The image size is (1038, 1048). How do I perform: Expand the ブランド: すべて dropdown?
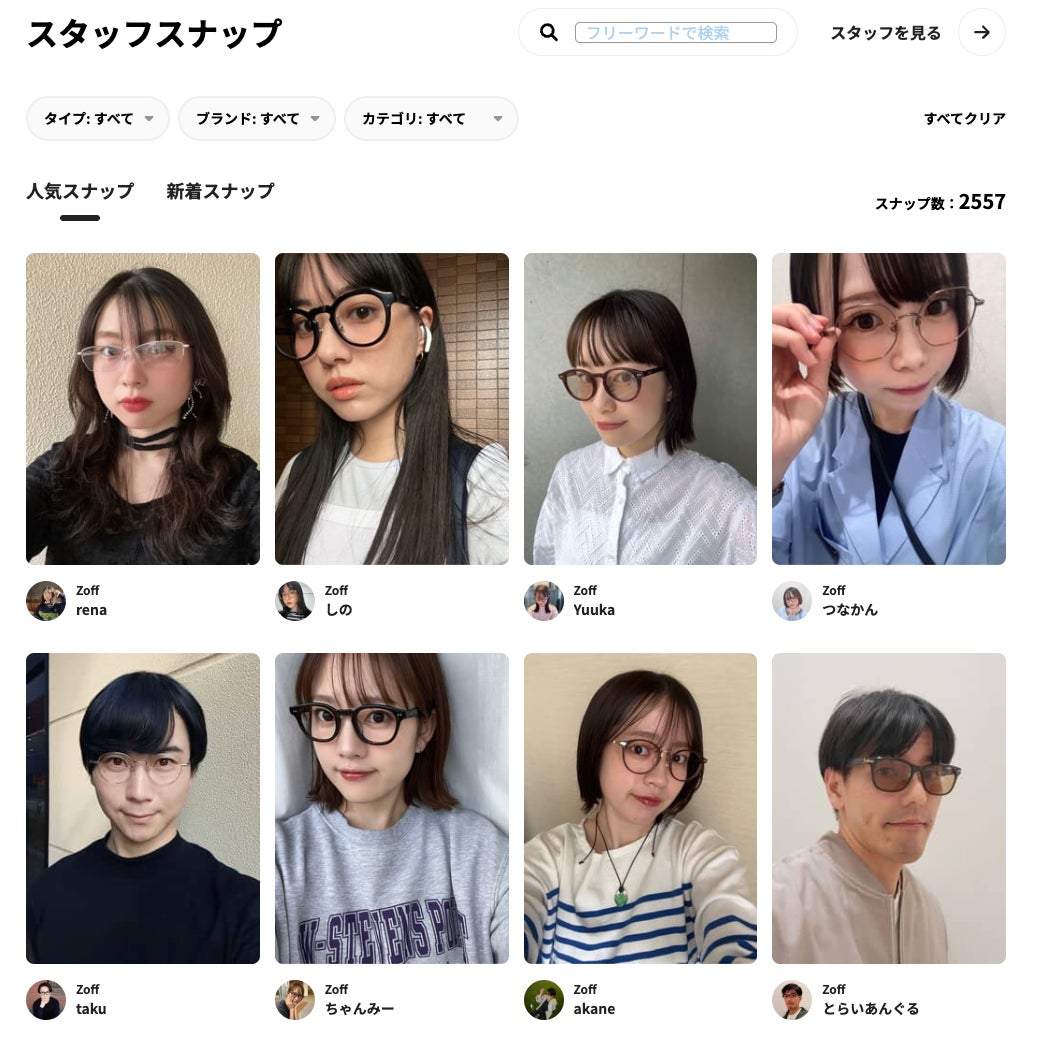point(256,119)
